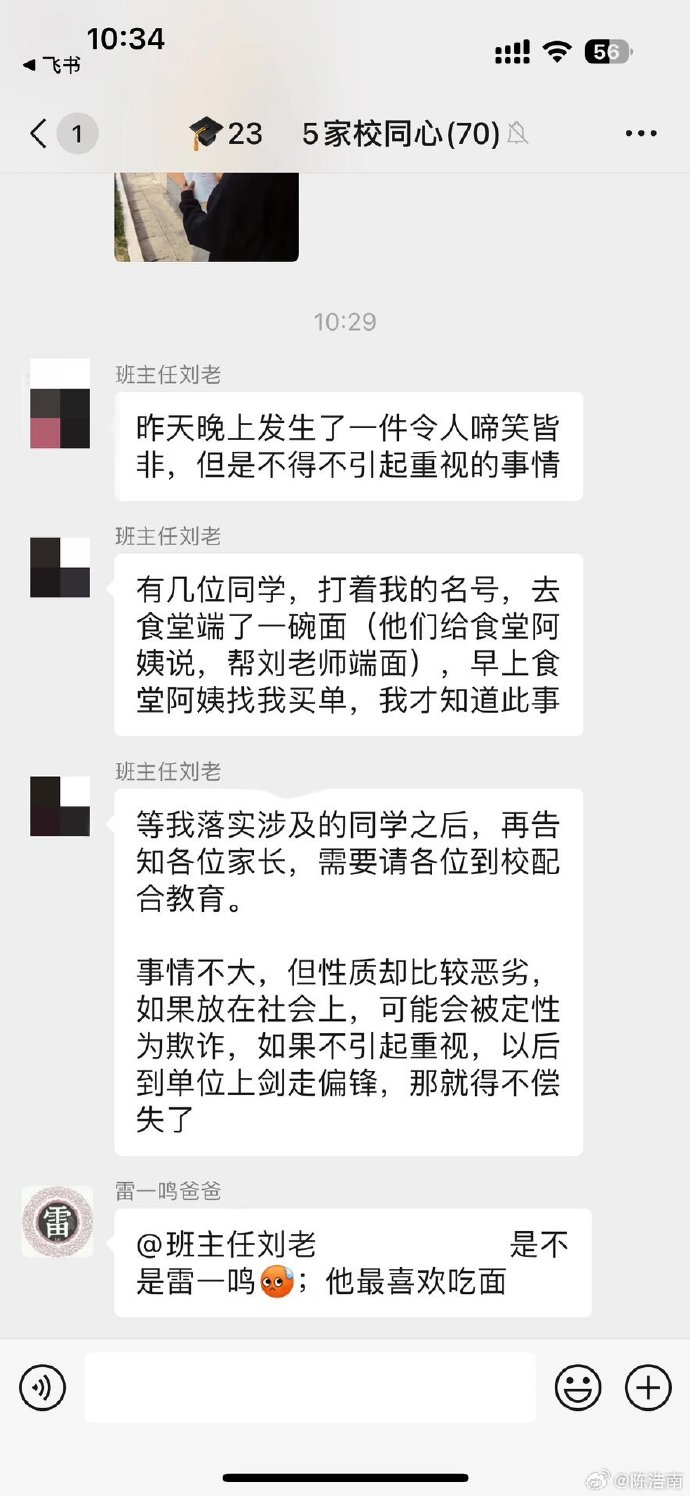Open the emoji picker
The width and height of the screenshot is (690, 1496).
(578, 1388)
